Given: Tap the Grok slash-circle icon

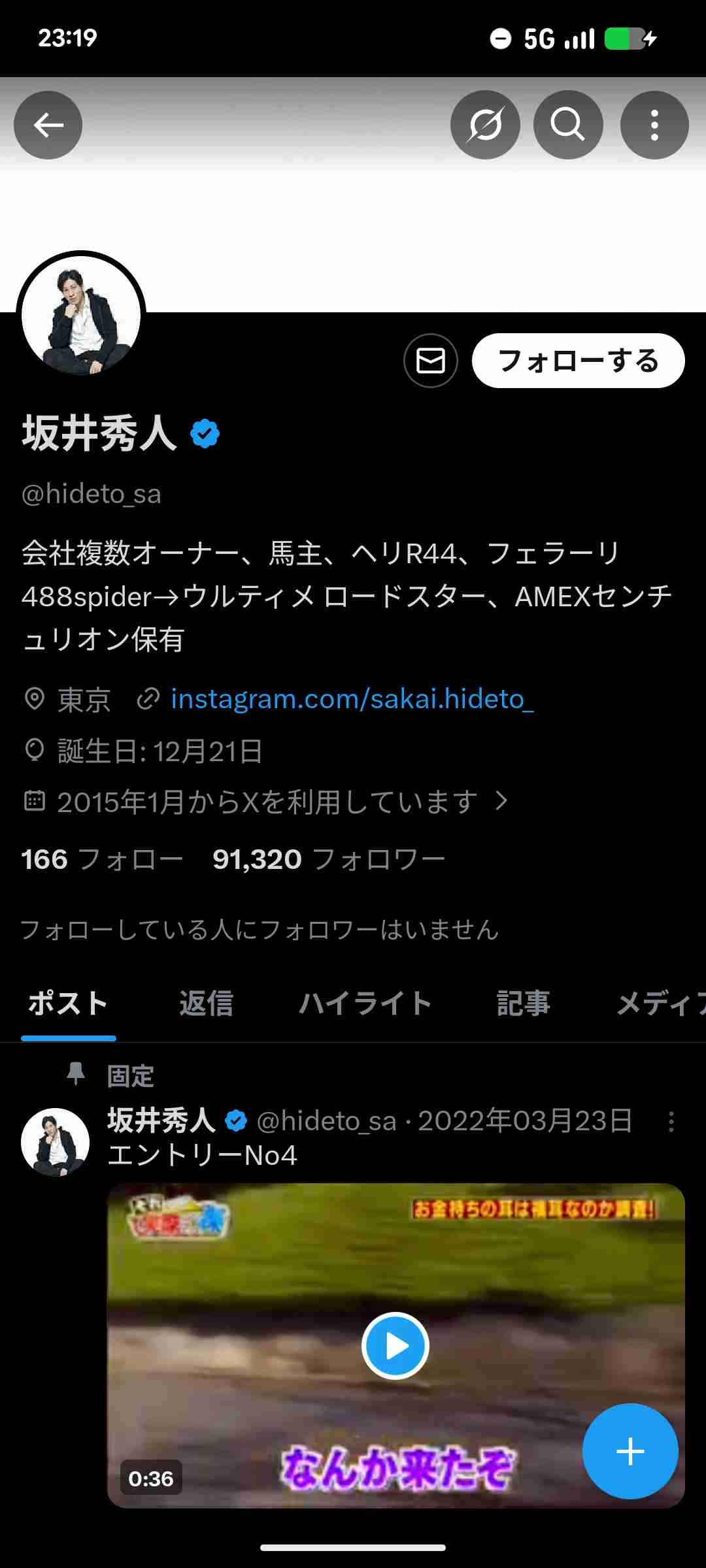Looking at the screenshot, I should click(x=485, y=125).
